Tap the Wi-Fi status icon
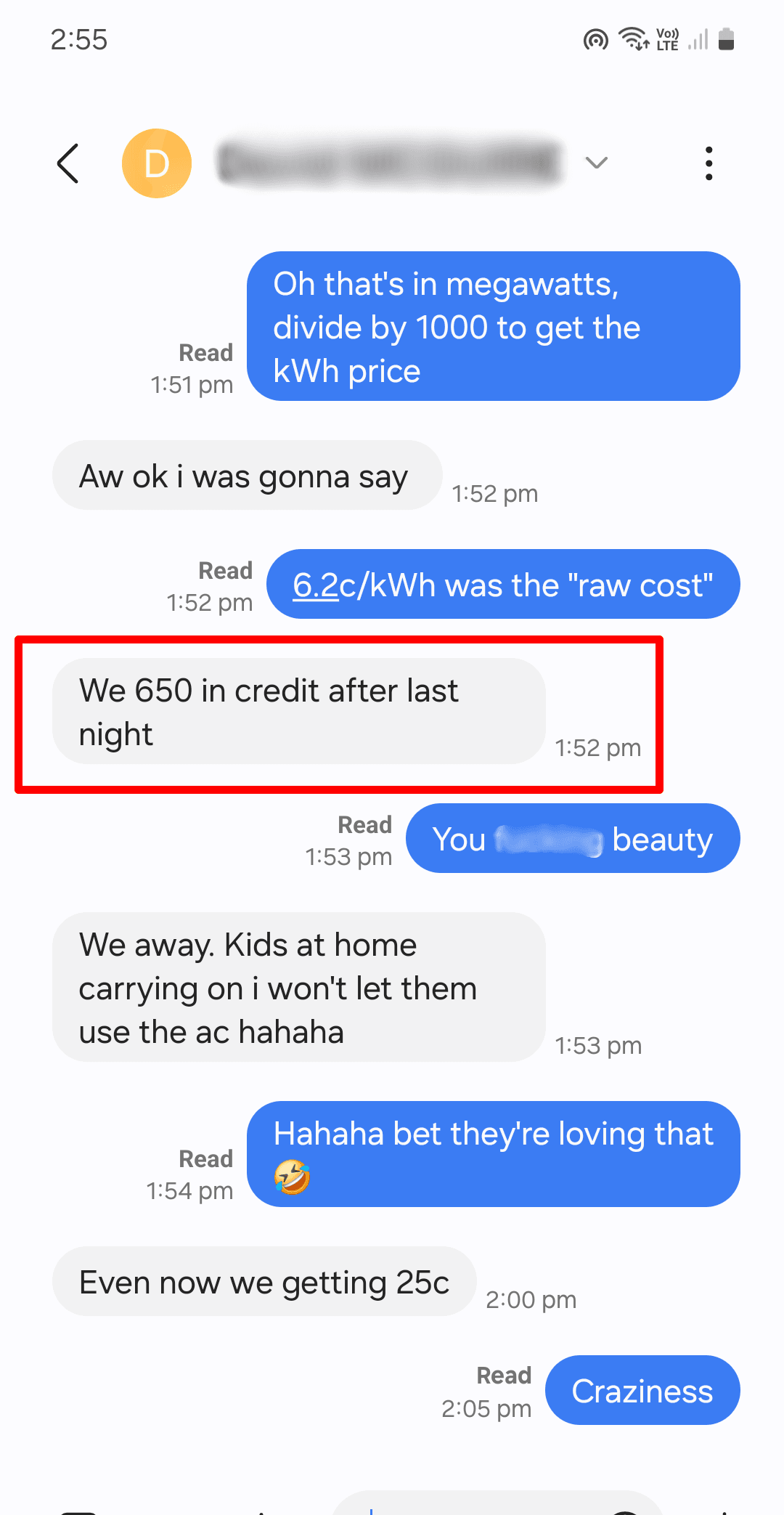 tap(631, 40)
